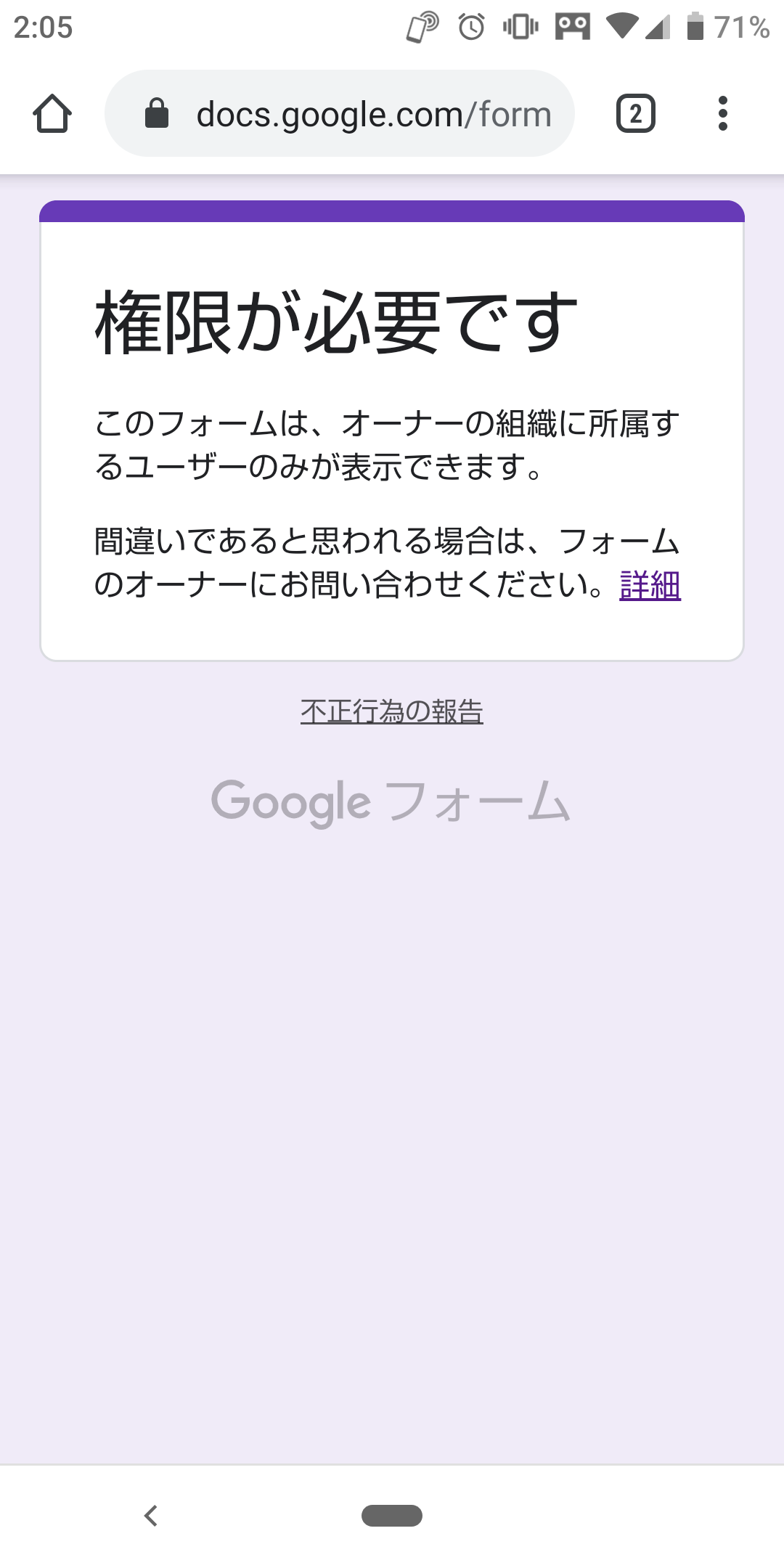Tap the purple banner atop the form card

392,211
